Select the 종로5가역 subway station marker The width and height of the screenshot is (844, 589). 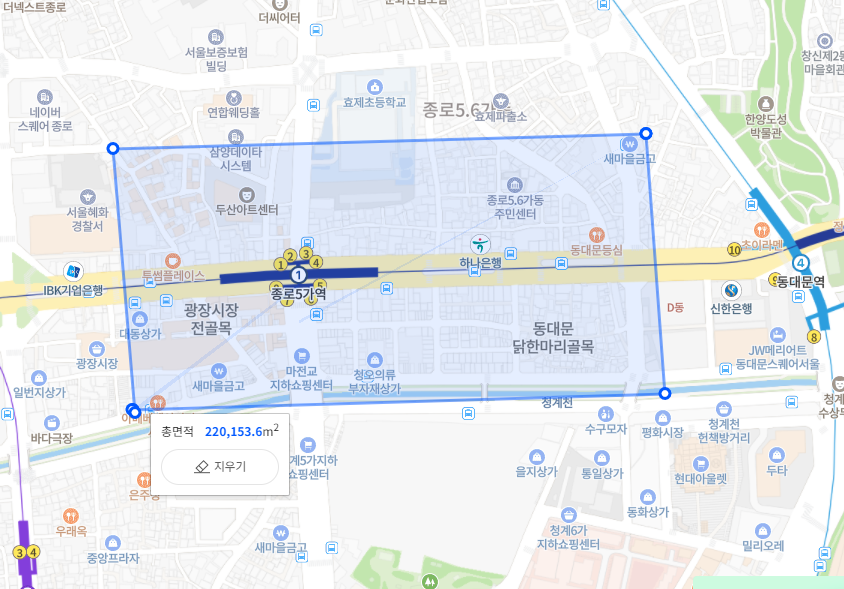(x=298, y=273)
